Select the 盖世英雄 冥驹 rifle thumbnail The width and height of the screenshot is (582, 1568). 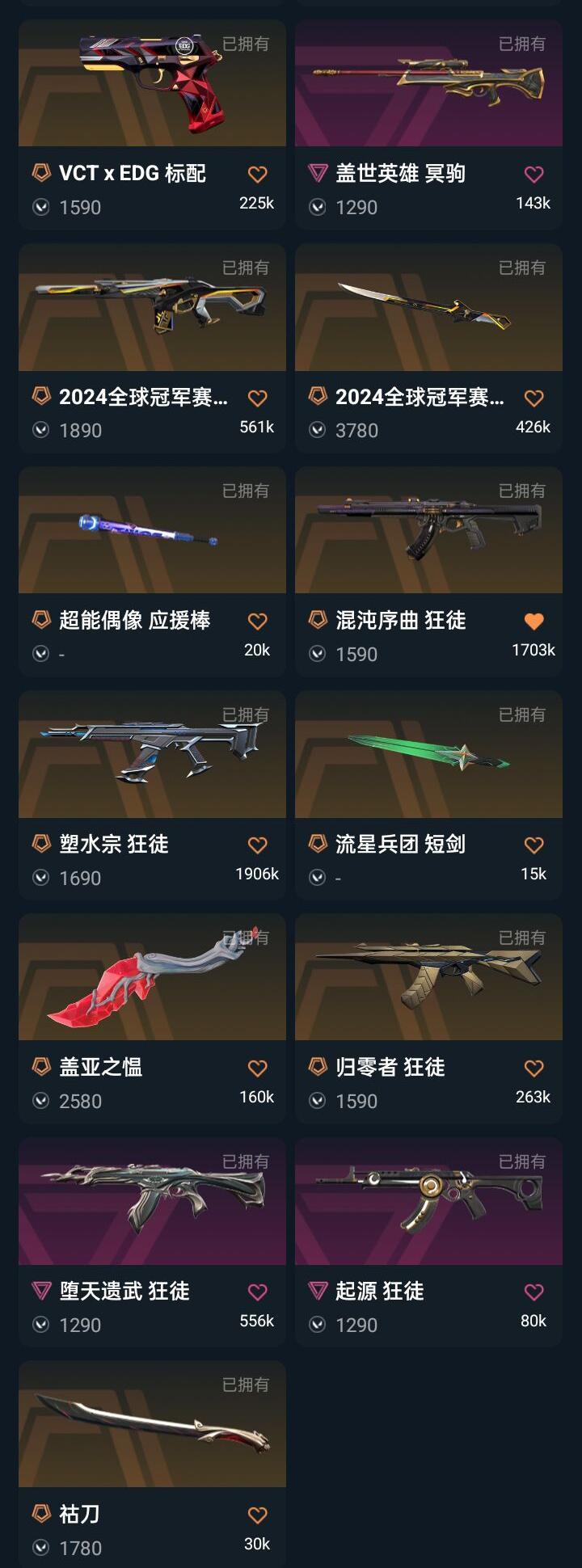pyautogui.click(x=427, y=81)
